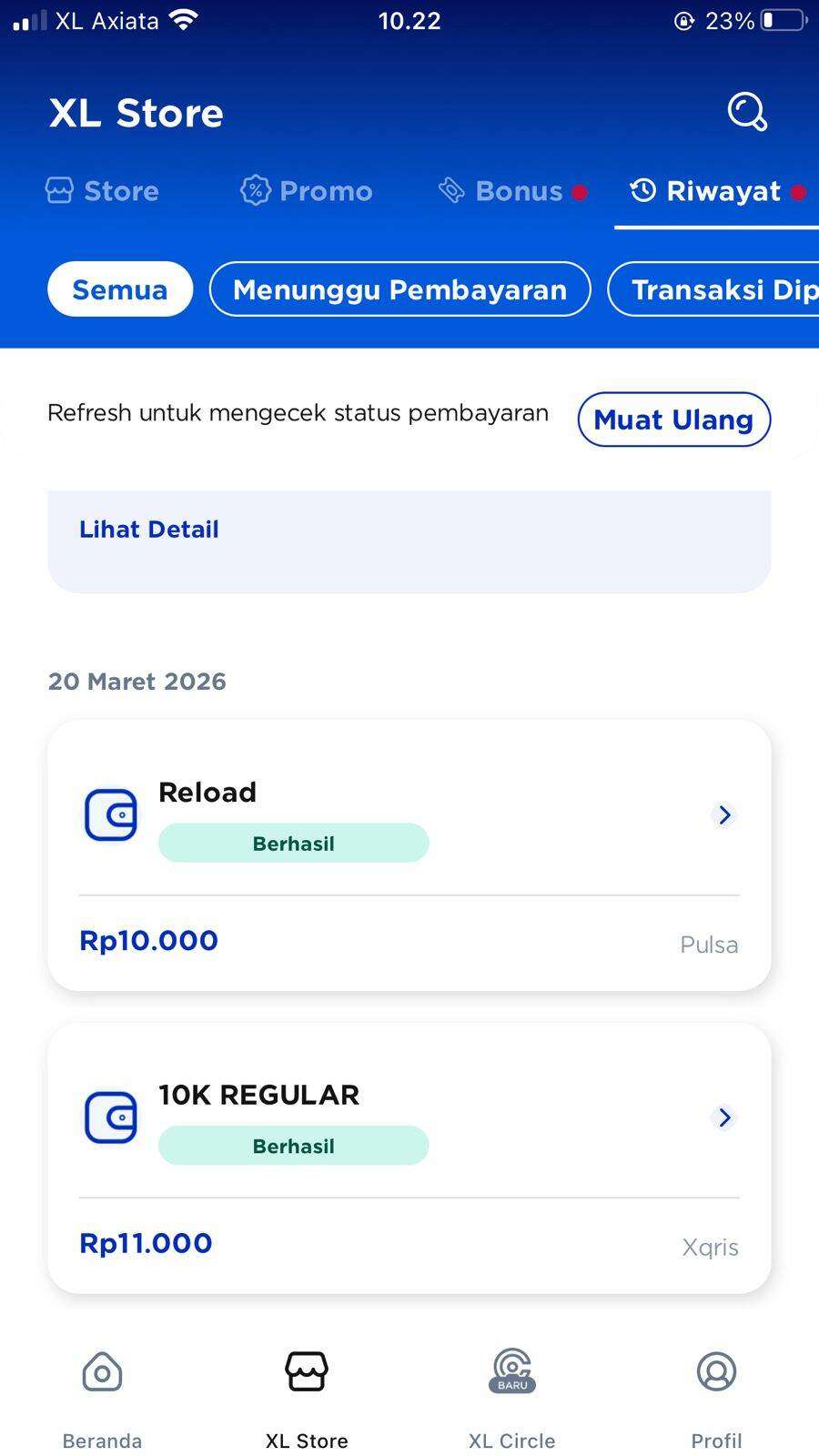
Task: Open the Reload Rp10.000 transaction card
Action: (409, 855)
